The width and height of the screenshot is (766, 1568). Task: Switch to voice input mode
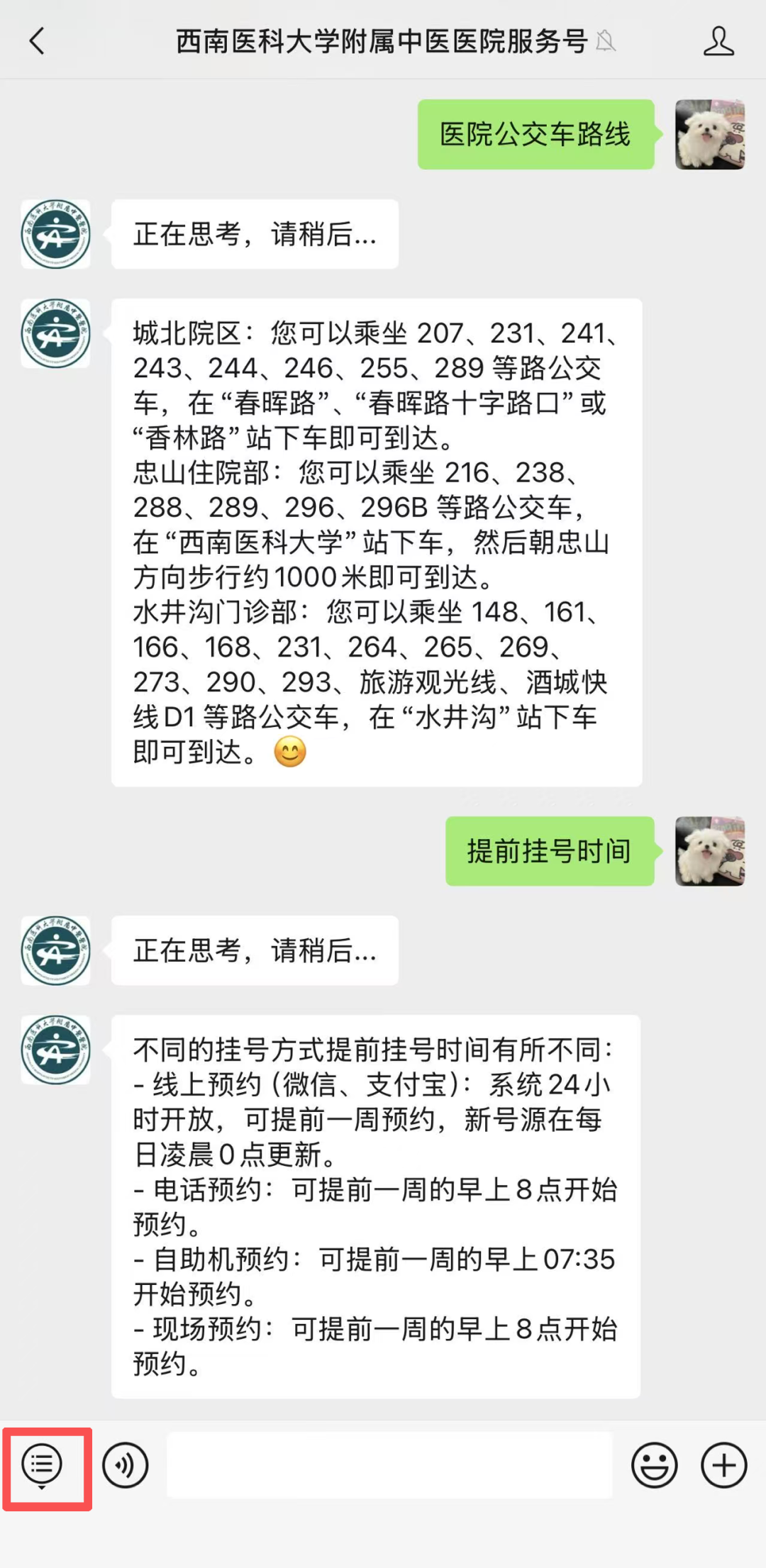126,1465
